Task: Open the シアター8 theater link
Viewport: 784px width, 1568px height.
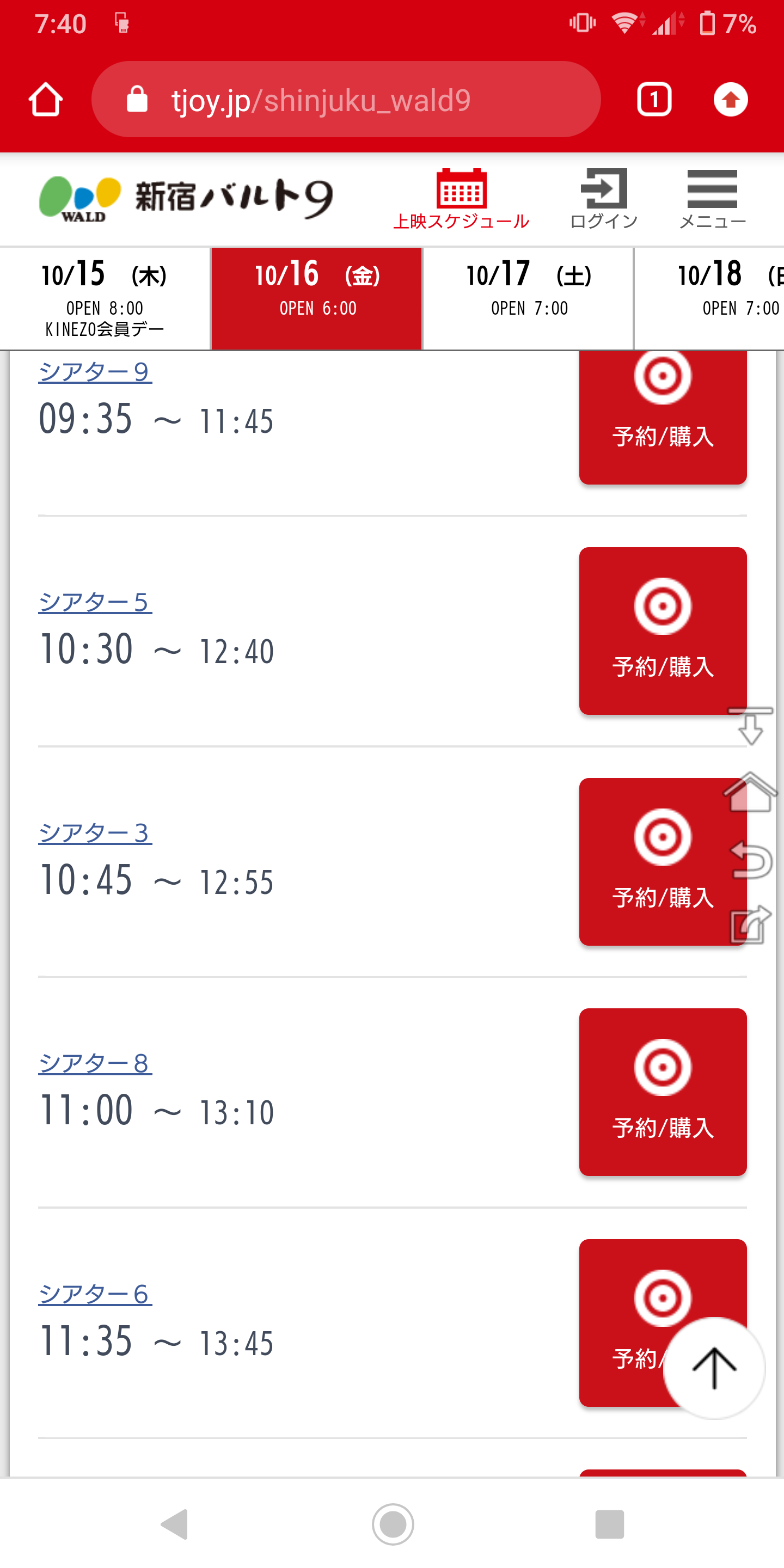Action: click(95, 1063)
